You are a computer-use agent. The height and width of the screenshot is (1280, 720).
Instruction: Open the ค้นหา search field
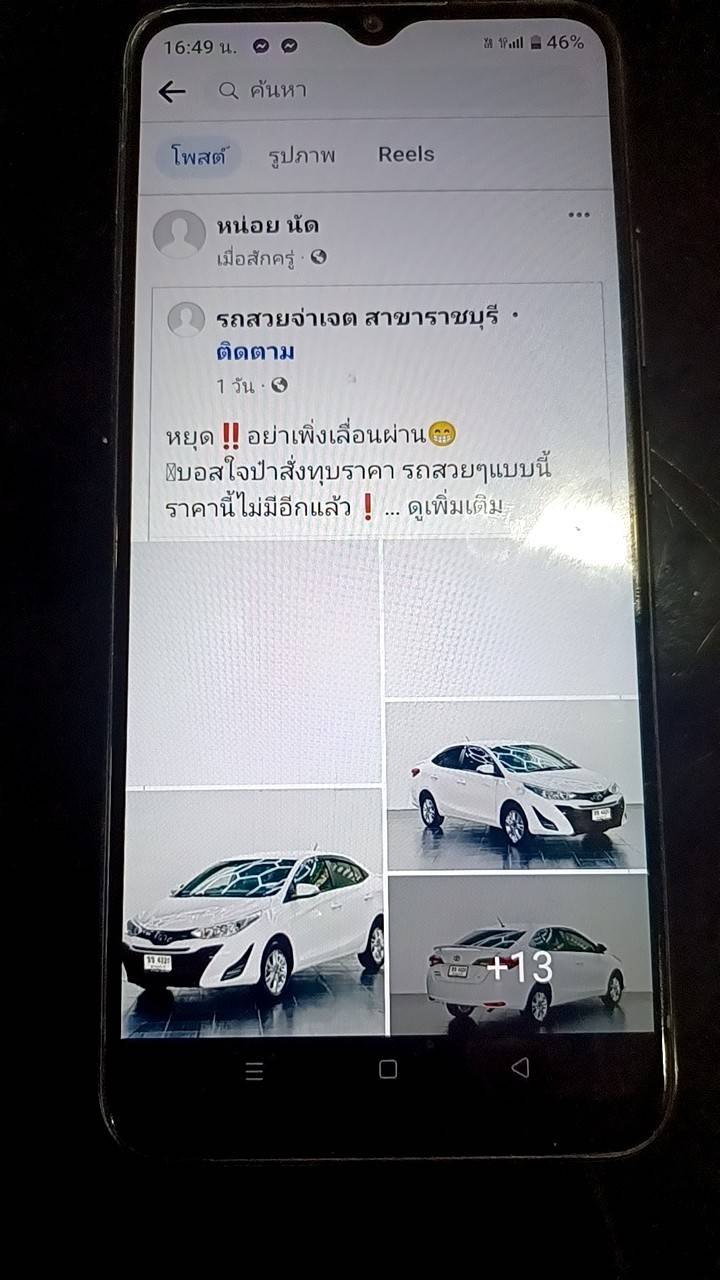pyautogui.click(x=410, y=91)
